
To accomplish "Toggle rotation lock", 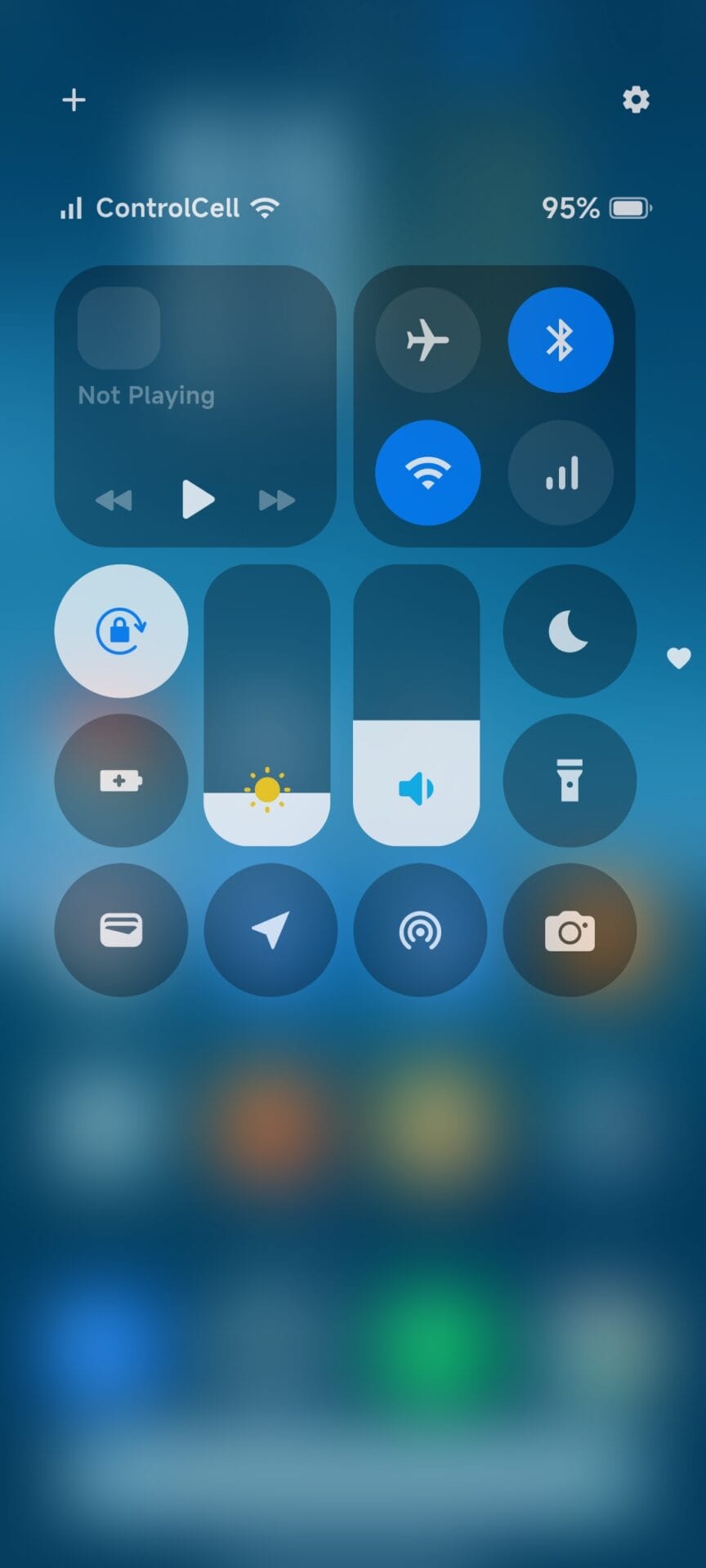I will click(x=121, y=631).
